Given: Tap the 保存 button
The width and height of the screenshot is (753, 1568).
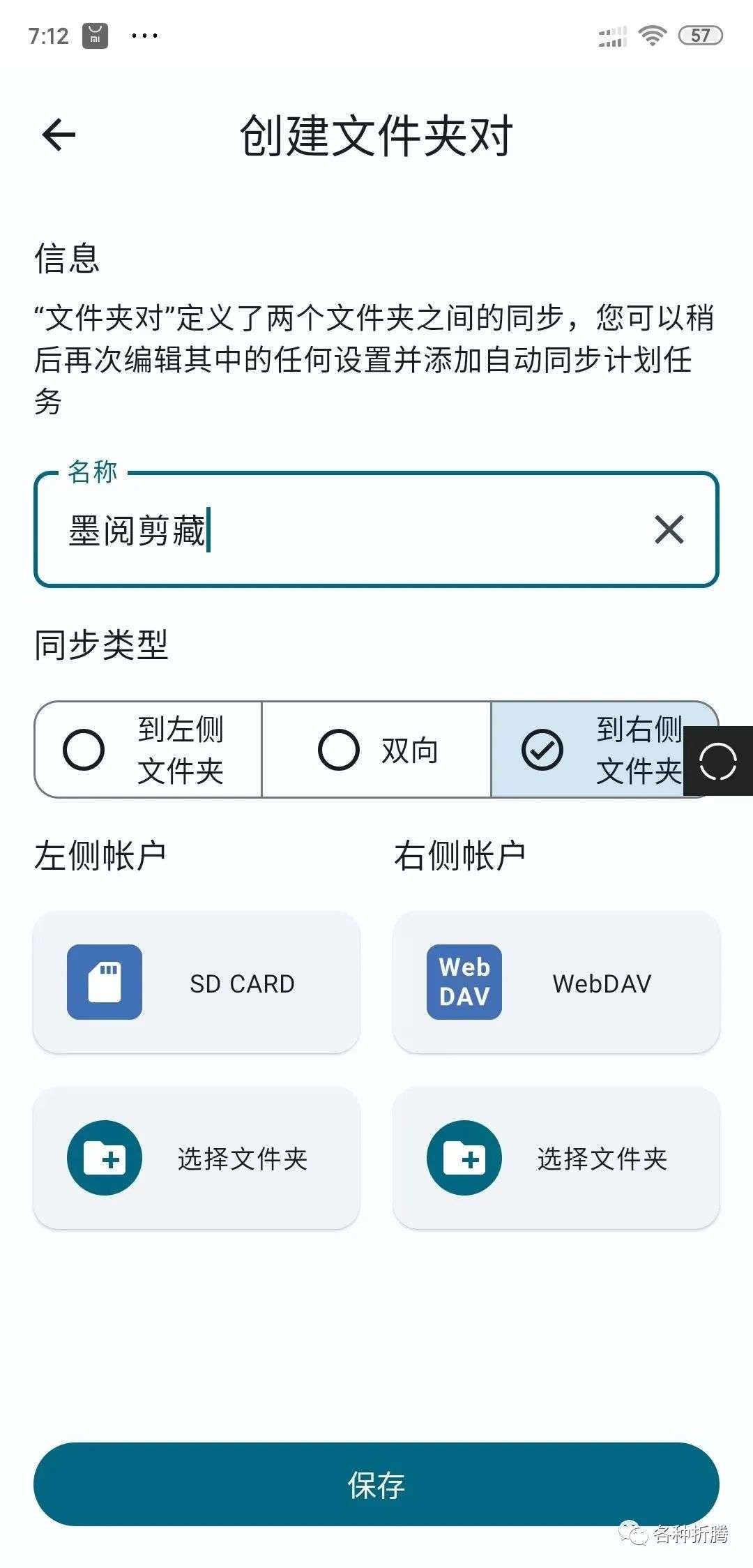Looking at the screenshot, I should click(x=376, y=1484).
